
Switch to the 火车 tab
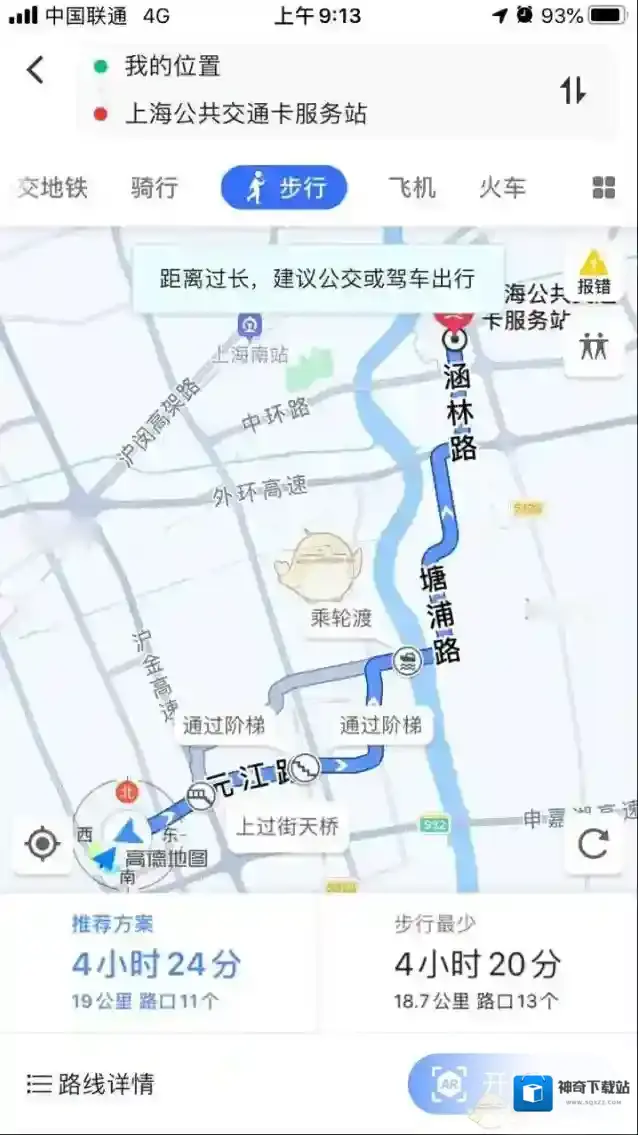pyautogui.click(x=502, y=187)
